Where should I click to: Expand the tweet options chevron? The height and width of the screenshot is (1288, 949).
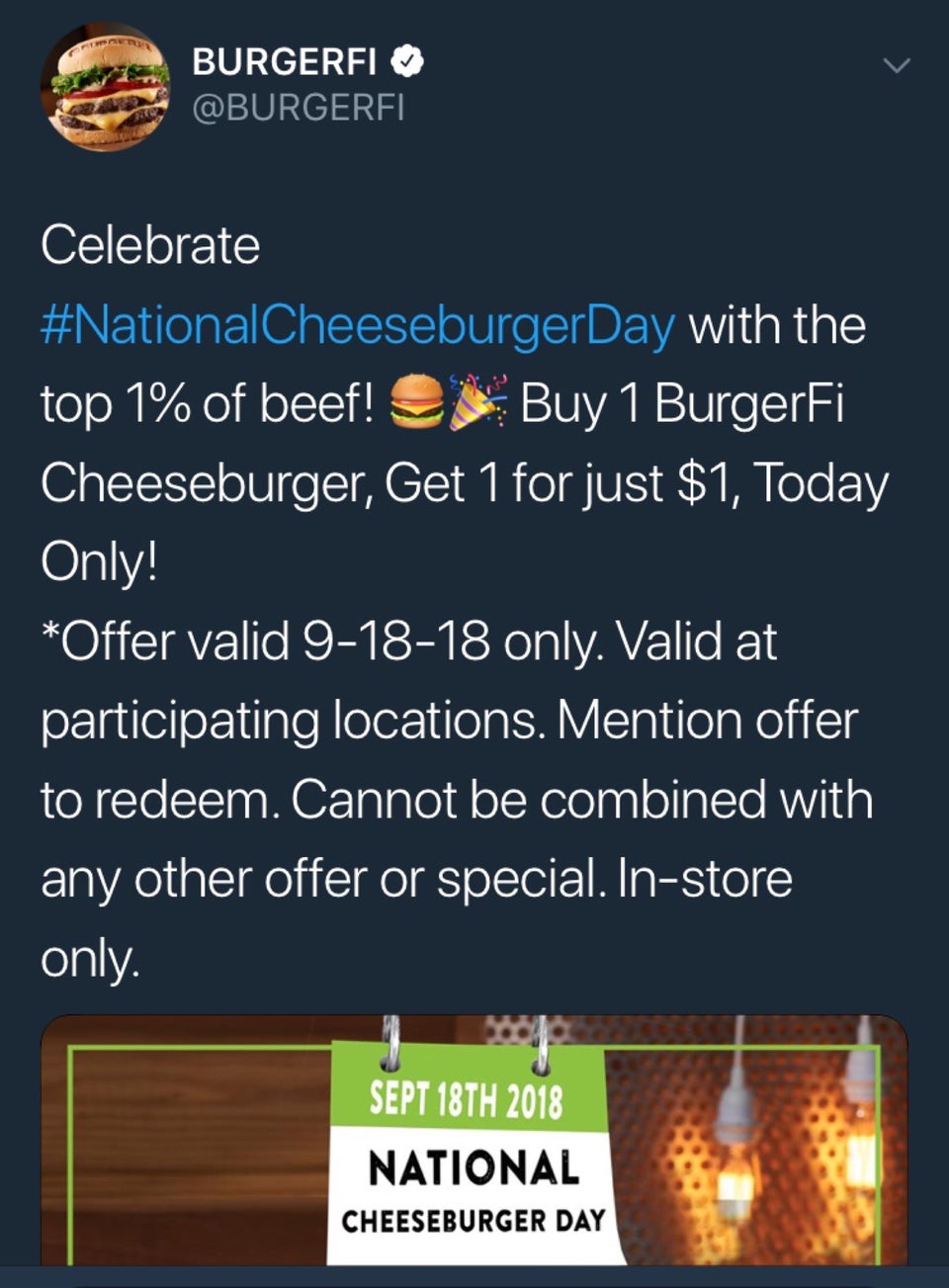tap(896, 66)
